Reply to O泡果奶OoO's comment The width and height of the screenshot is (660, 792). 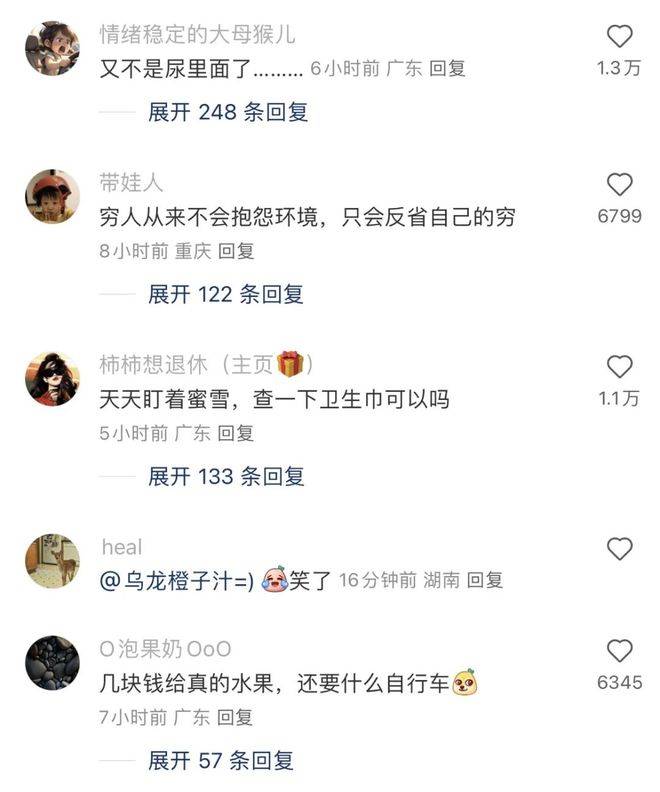(236, 717)
